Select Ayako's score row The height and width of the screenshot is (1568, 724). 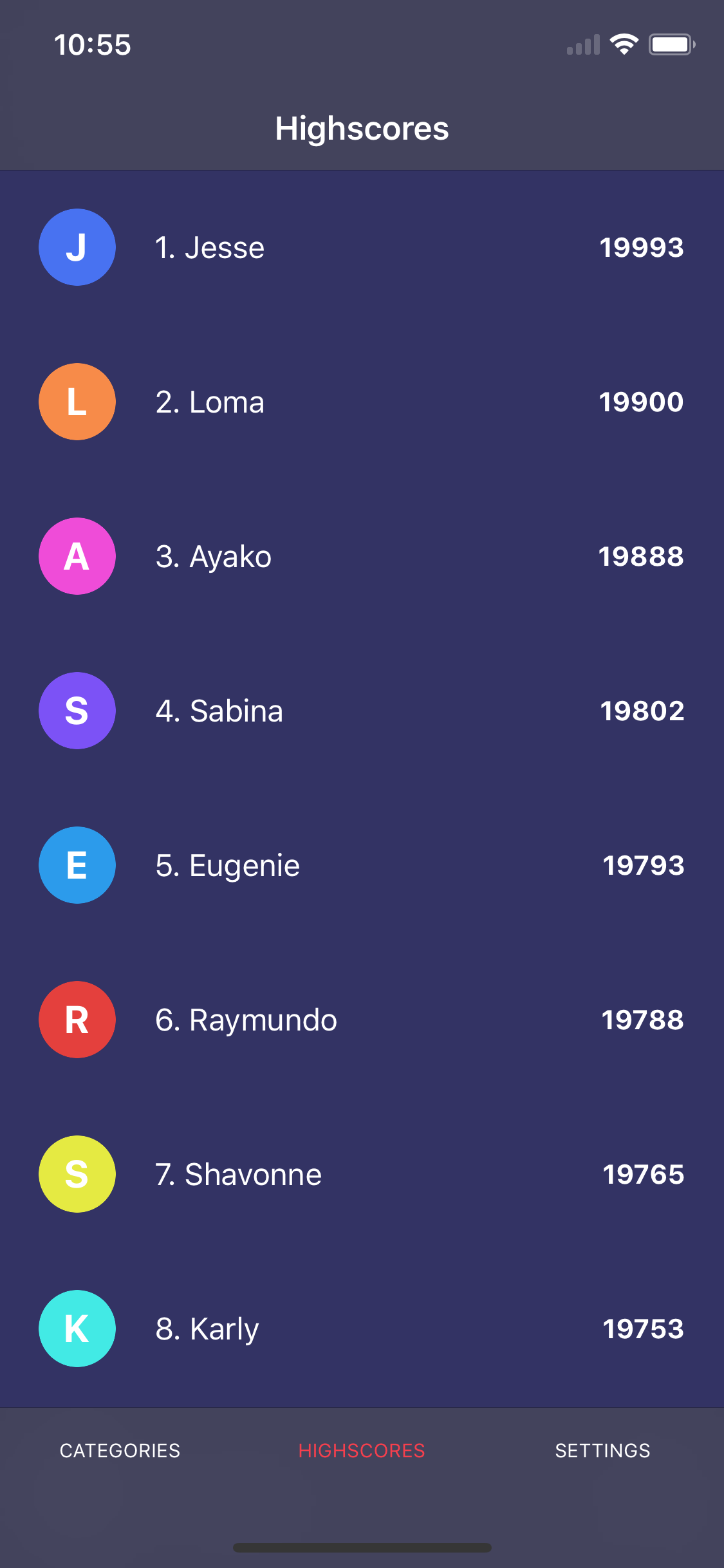362,556
